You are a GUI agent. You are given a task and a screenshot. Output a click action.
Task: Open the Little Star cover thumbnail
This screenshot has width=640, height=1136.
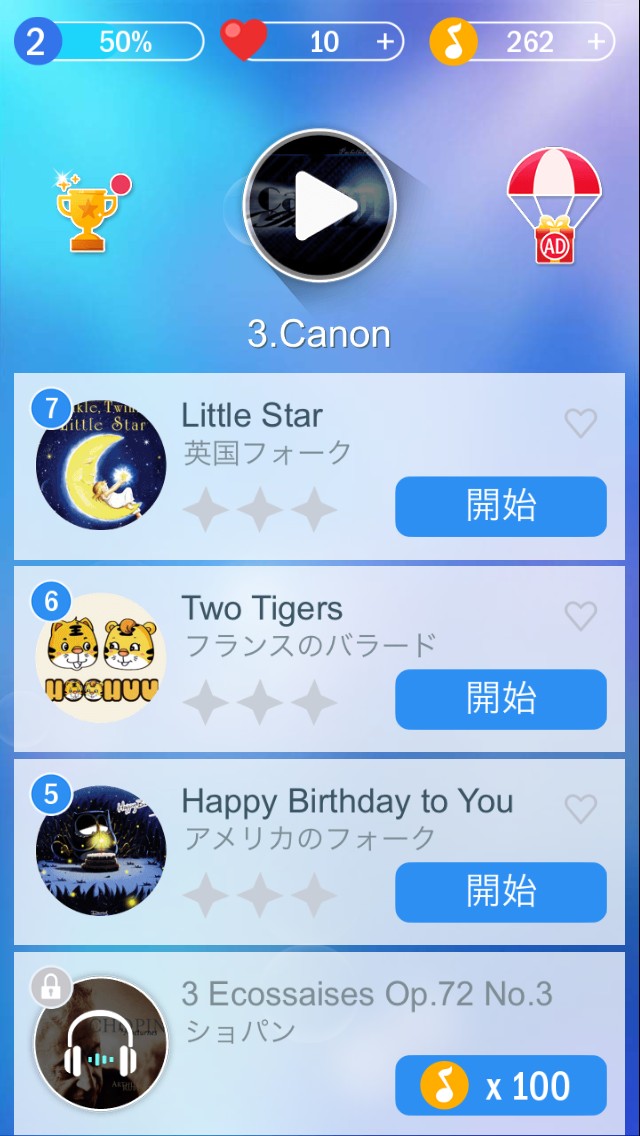coord(101,465)
